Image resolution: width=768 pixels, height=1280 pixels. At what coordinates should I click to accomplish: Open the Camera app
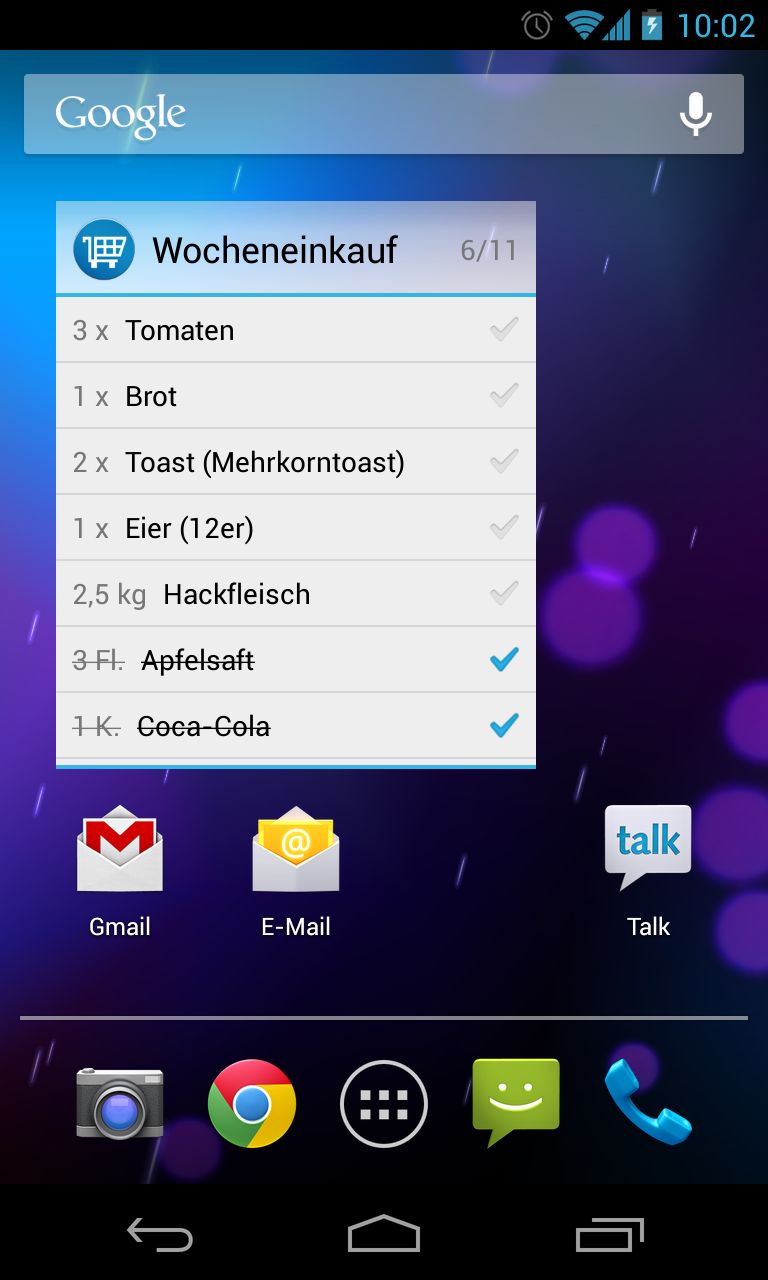coord(120,1103)
